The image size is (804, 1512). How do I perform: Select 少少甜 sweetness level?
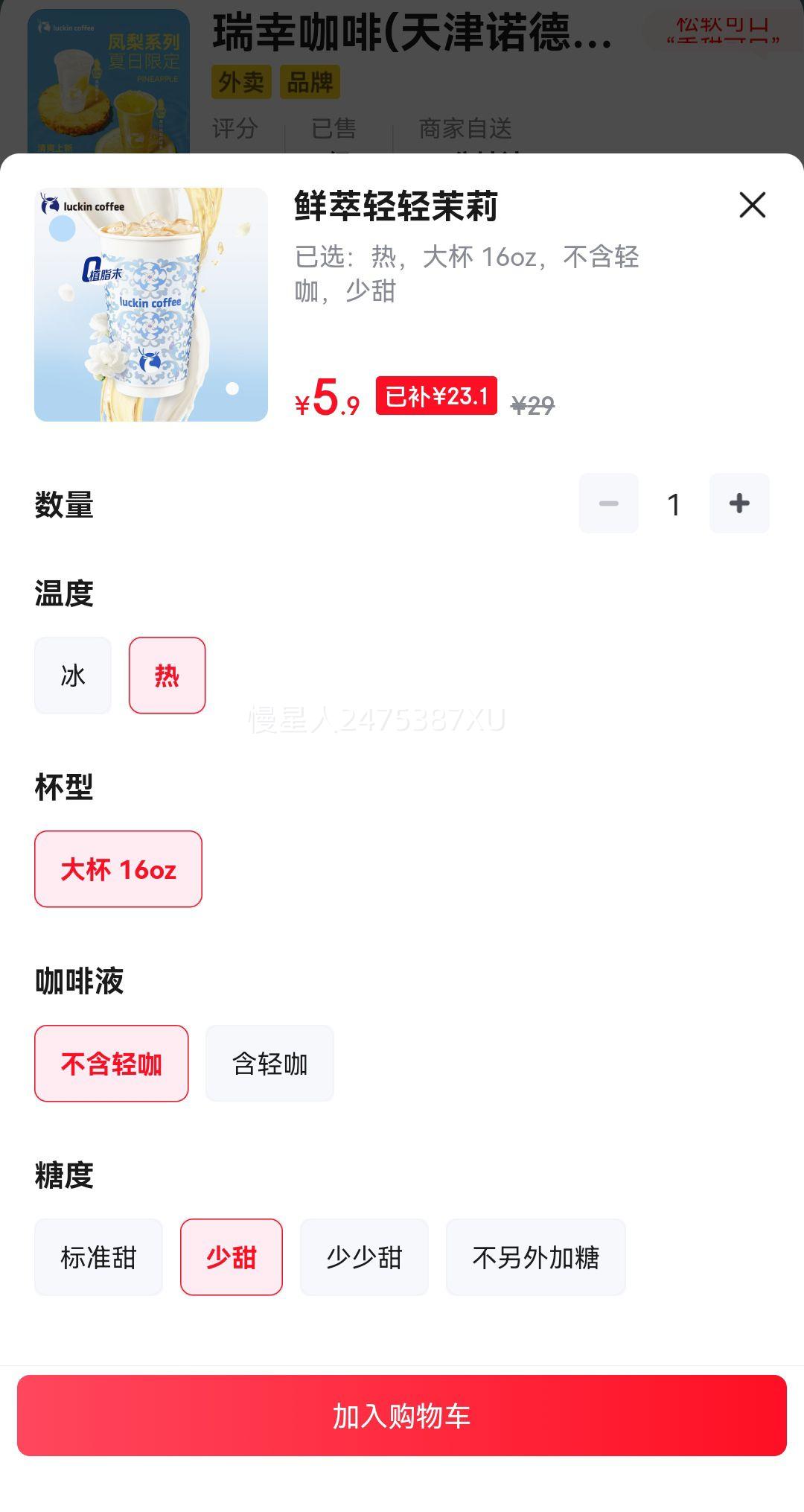pyautogui.click(x=364, y=1257)
